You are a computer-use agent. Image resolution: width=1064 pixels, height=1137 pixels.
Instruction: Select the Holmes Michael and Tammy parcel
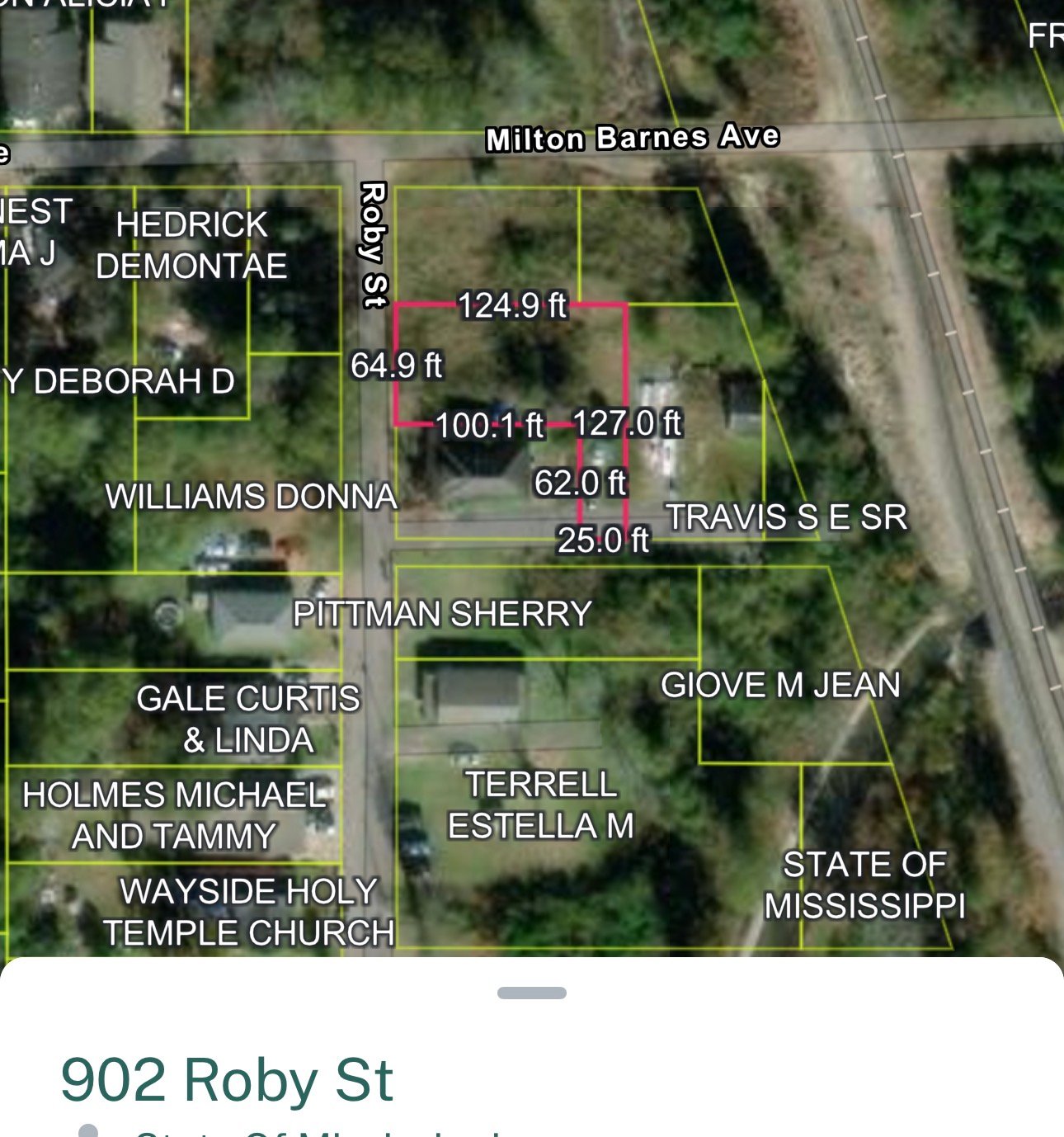[x=174, y=816]
